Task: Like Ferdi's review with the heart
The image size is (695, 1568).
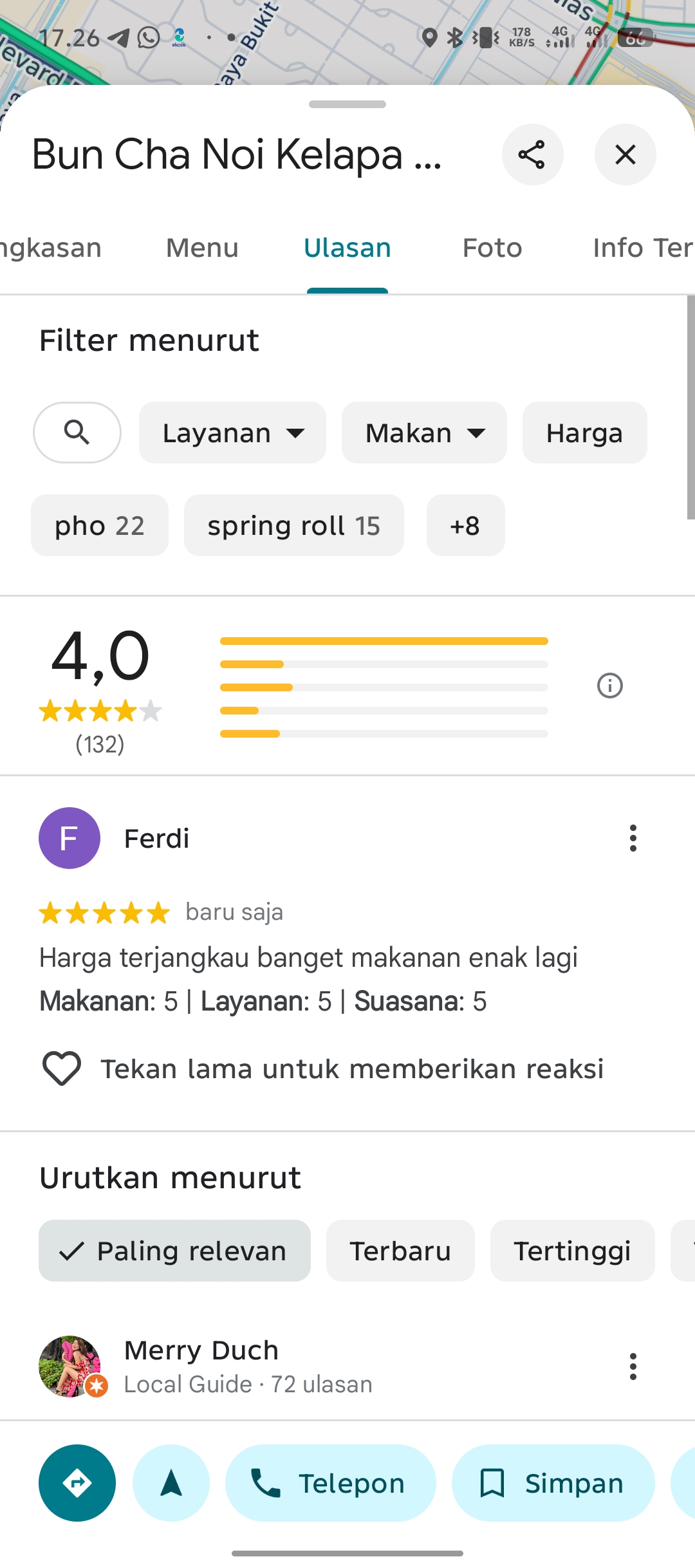Action: [x=62, y=1069]
